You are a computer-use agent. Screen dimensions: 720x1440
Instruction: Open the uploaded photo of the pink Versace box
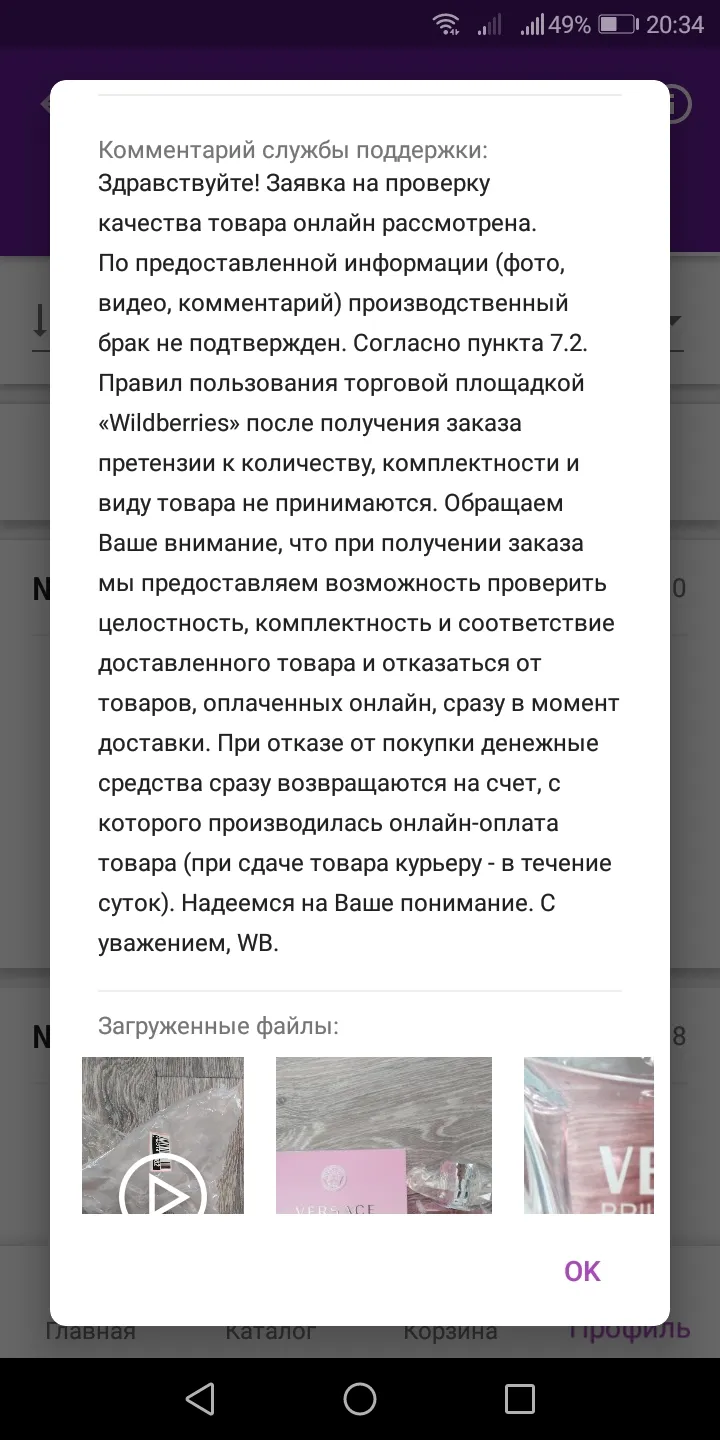tap(384, 1135)
